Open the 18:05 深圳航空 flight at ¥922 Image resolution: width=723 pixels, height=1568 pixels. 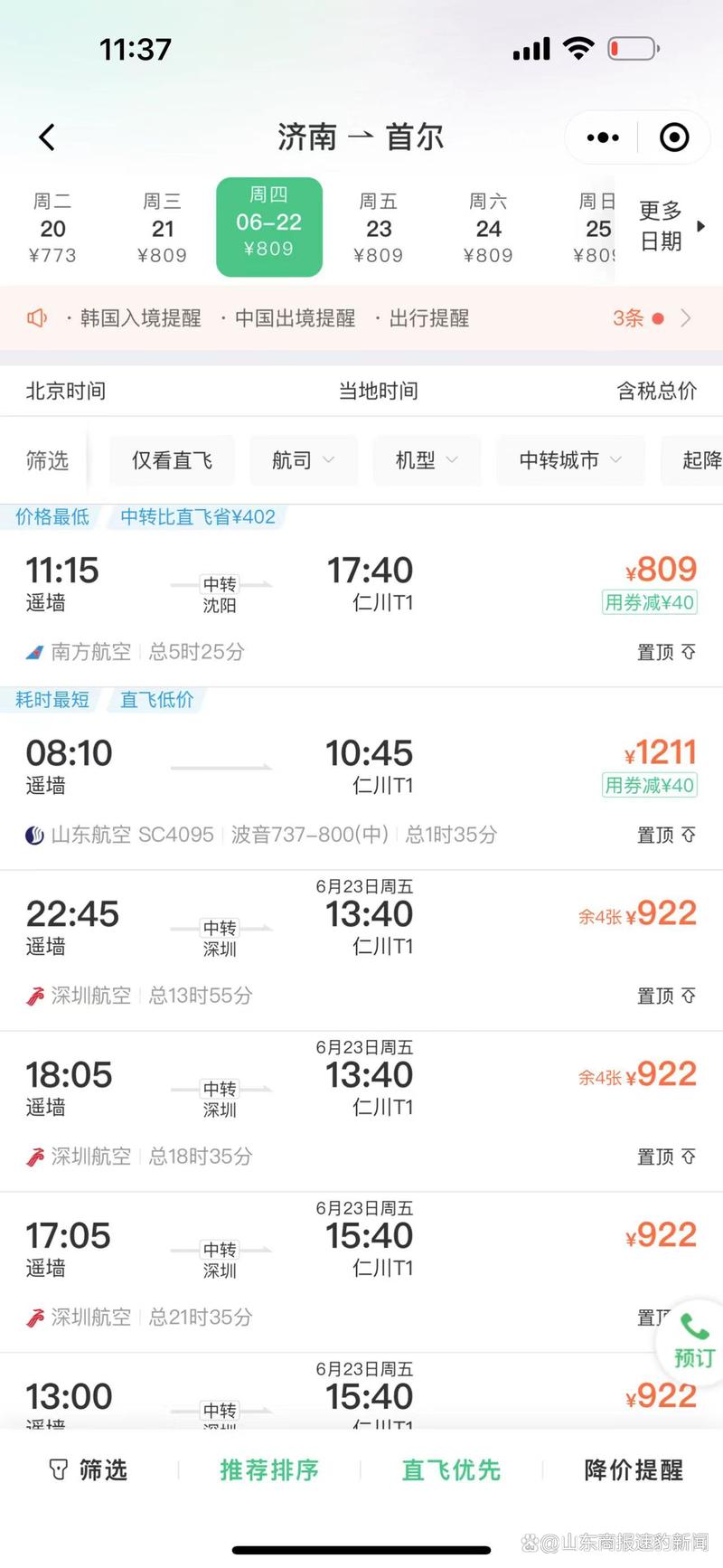[x=361, y=1111]
